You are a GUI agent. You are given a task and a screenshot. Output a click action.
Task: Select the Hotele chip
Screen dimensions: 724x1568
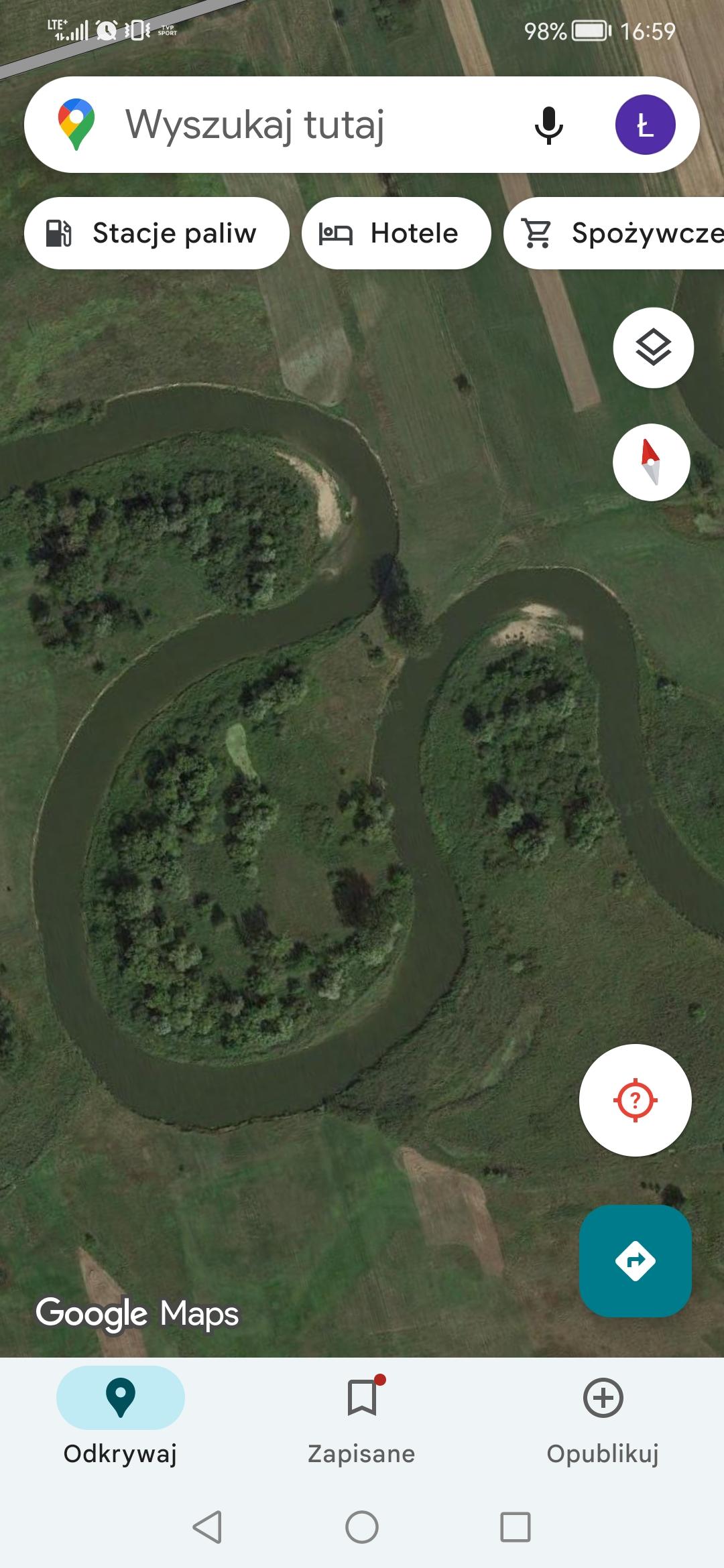[x=396, y=233]
